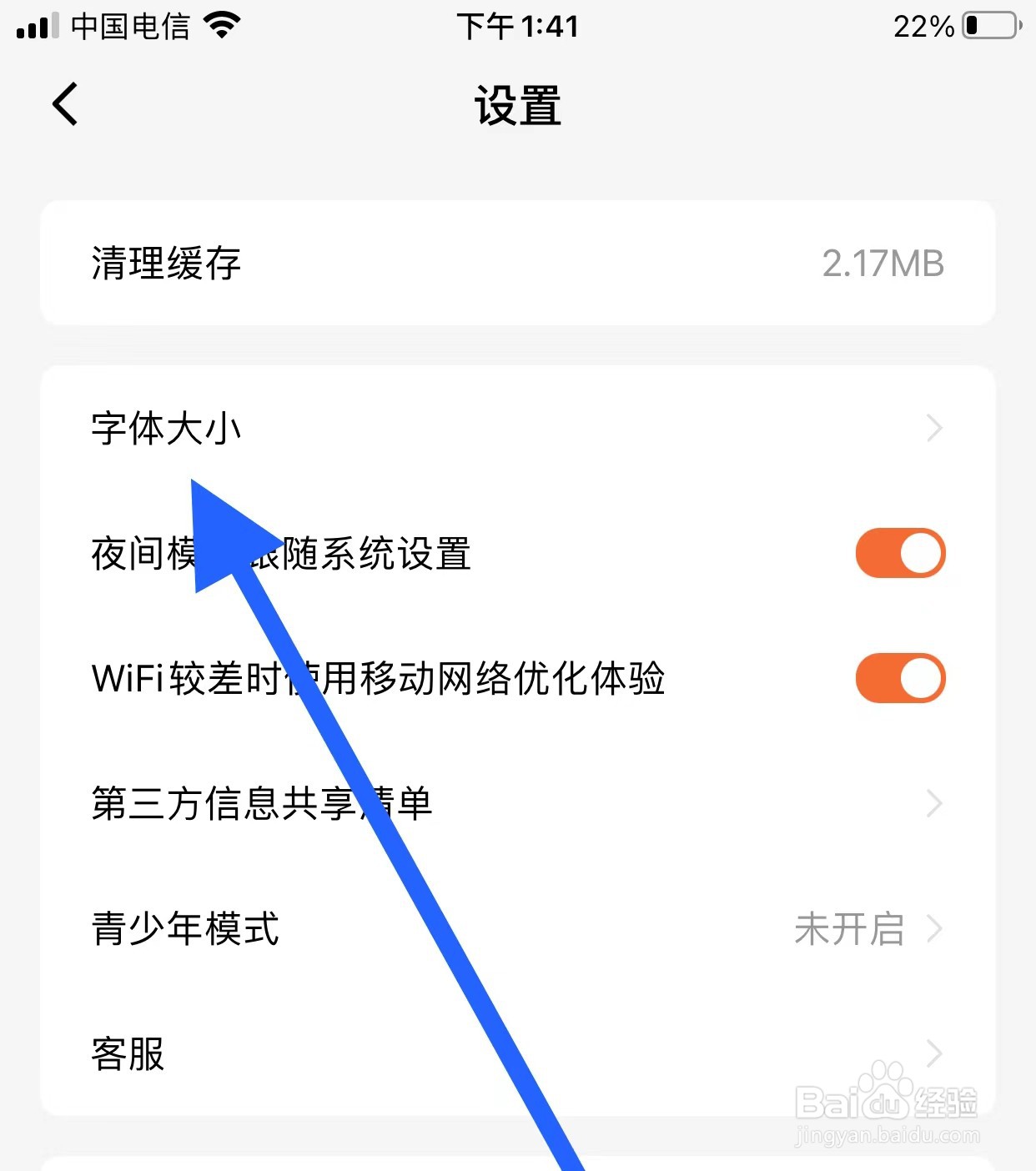This screenshot has width=1036, height=1171.
Task: Tap the time display 下午1:41
Action: (518, 27)
